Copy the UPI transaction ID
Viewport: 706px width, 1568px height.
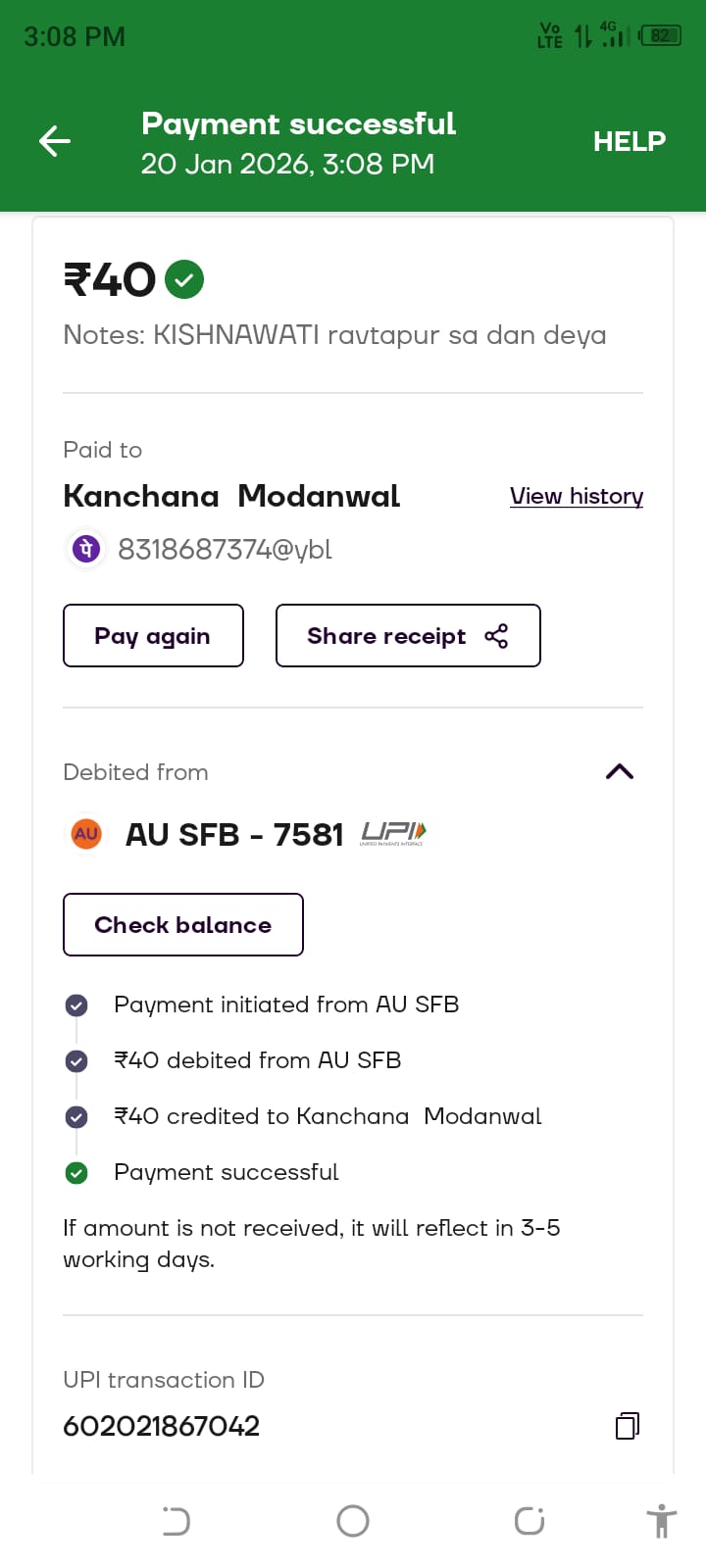coord(627,1425)
